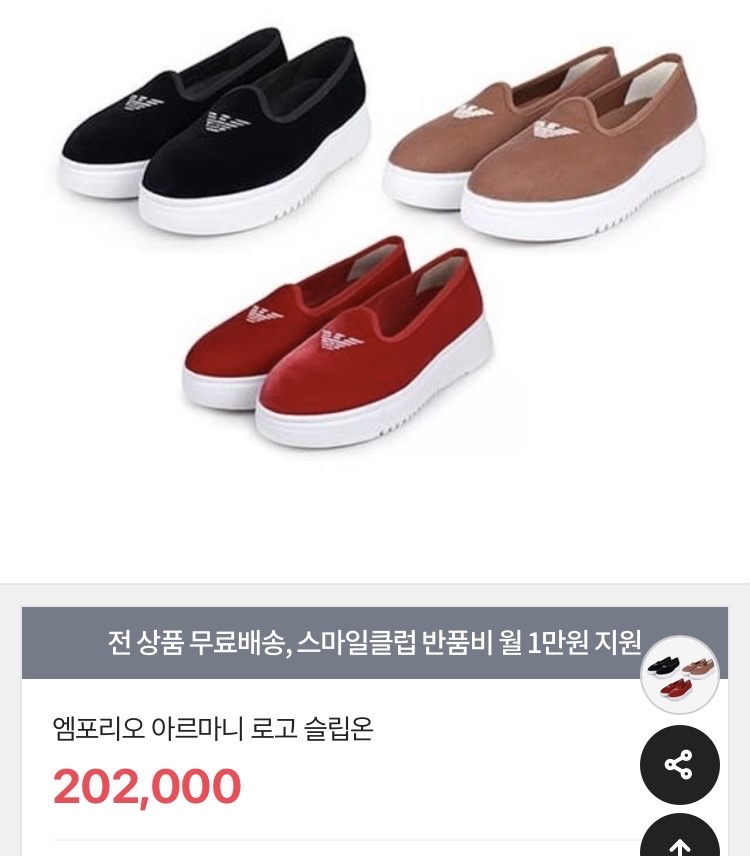Click the red price text below the title

[146, 789]
